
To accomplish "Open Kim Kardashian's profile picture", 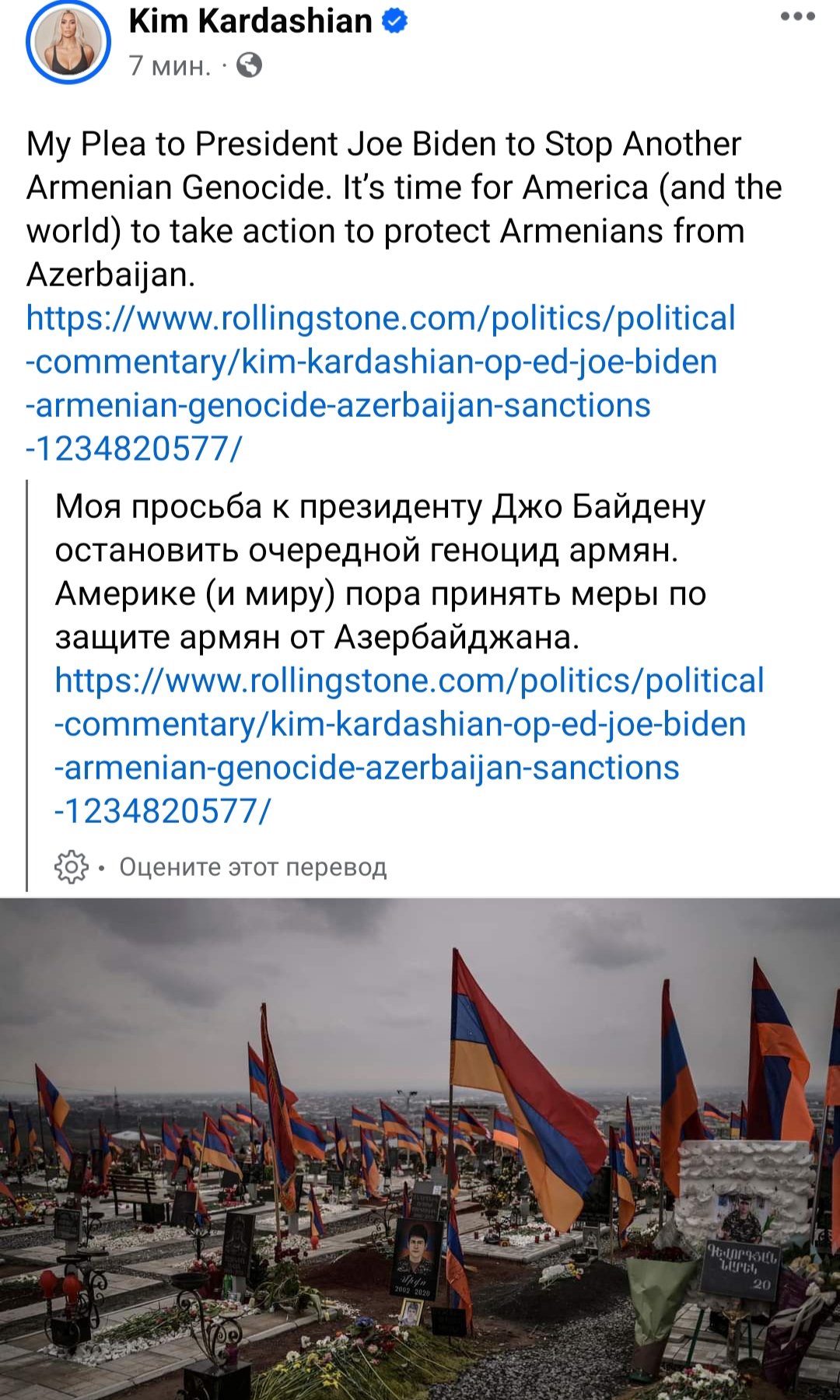I will (68, 43).
